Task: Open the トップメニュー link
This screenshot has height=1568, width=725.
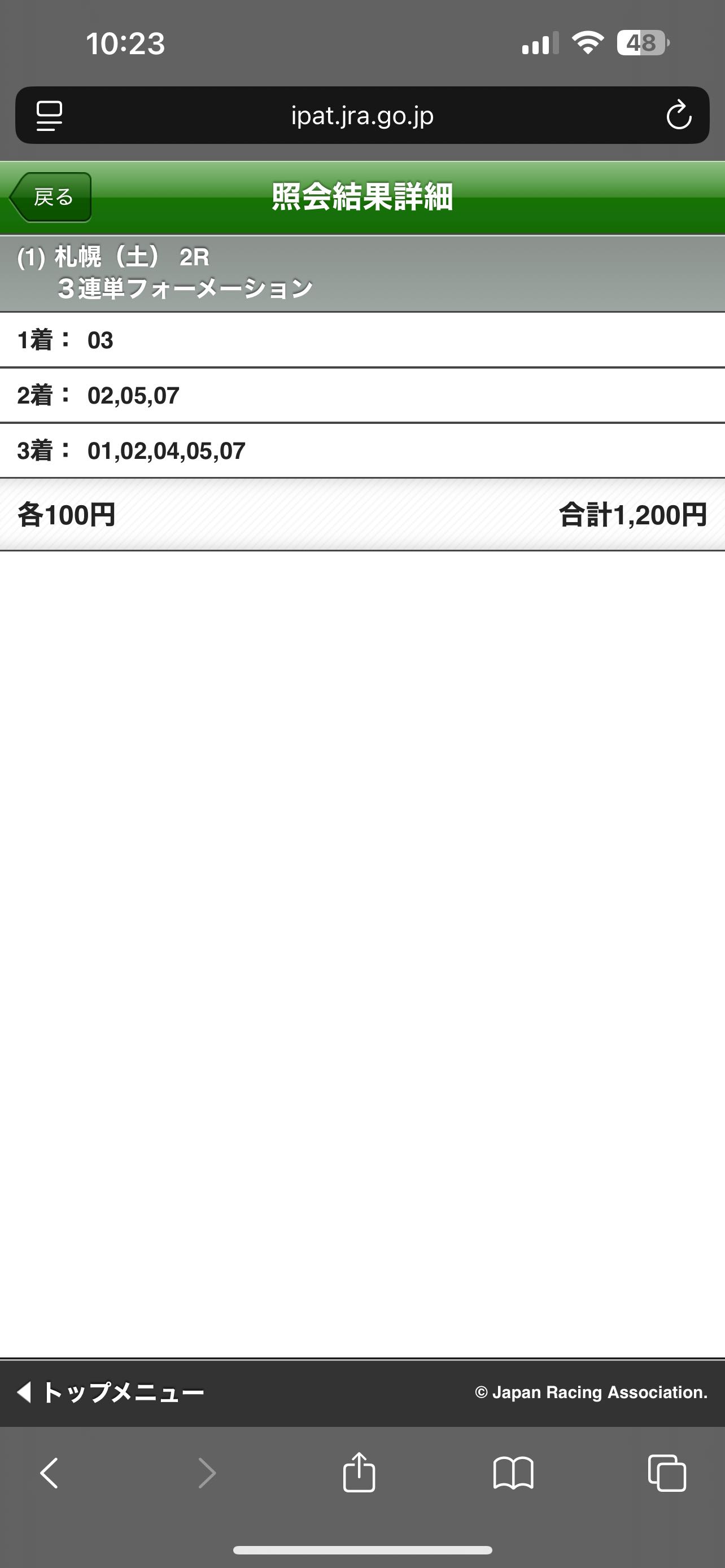Action: click(111, 1392)
